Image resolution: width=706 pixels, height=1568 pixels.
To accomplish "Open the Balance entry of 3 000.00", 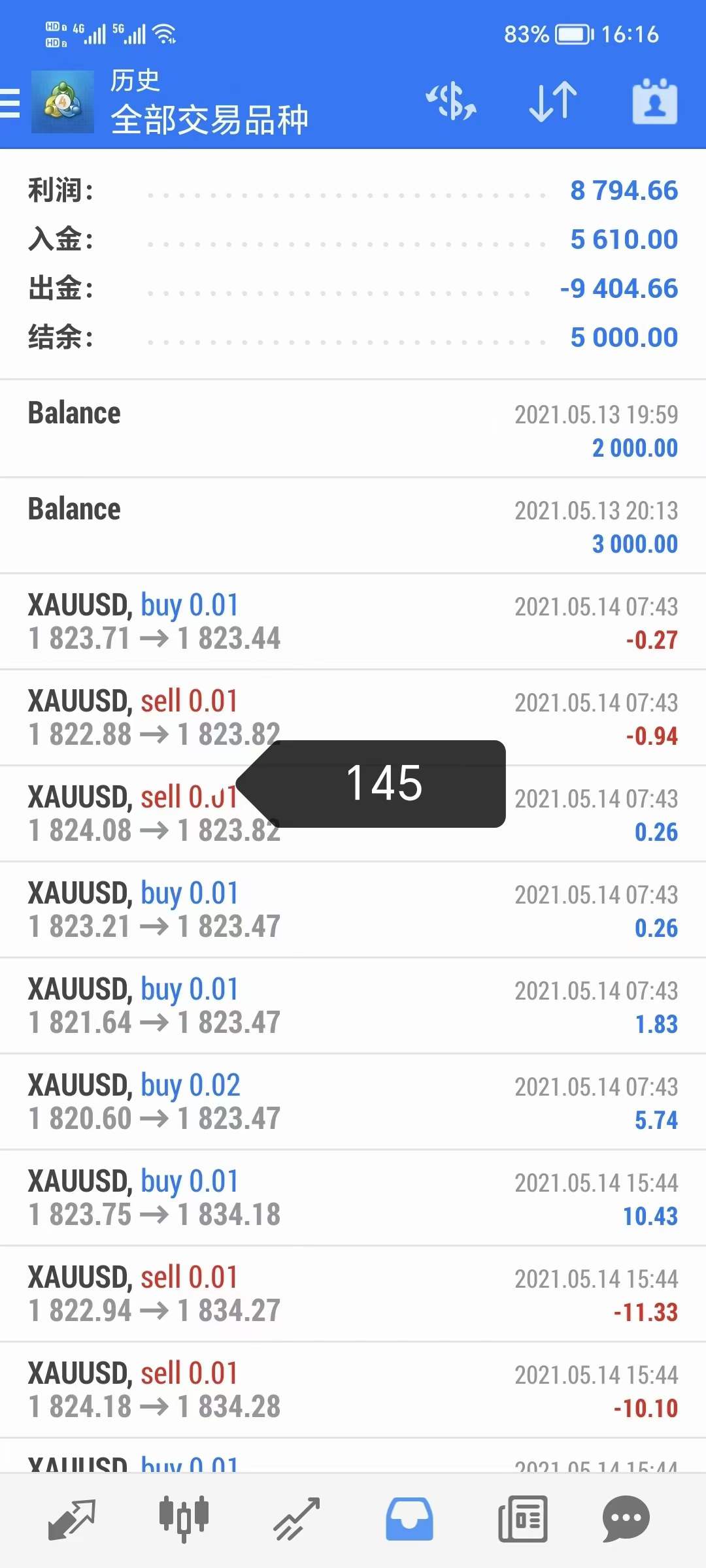I will tap(353, 526).
